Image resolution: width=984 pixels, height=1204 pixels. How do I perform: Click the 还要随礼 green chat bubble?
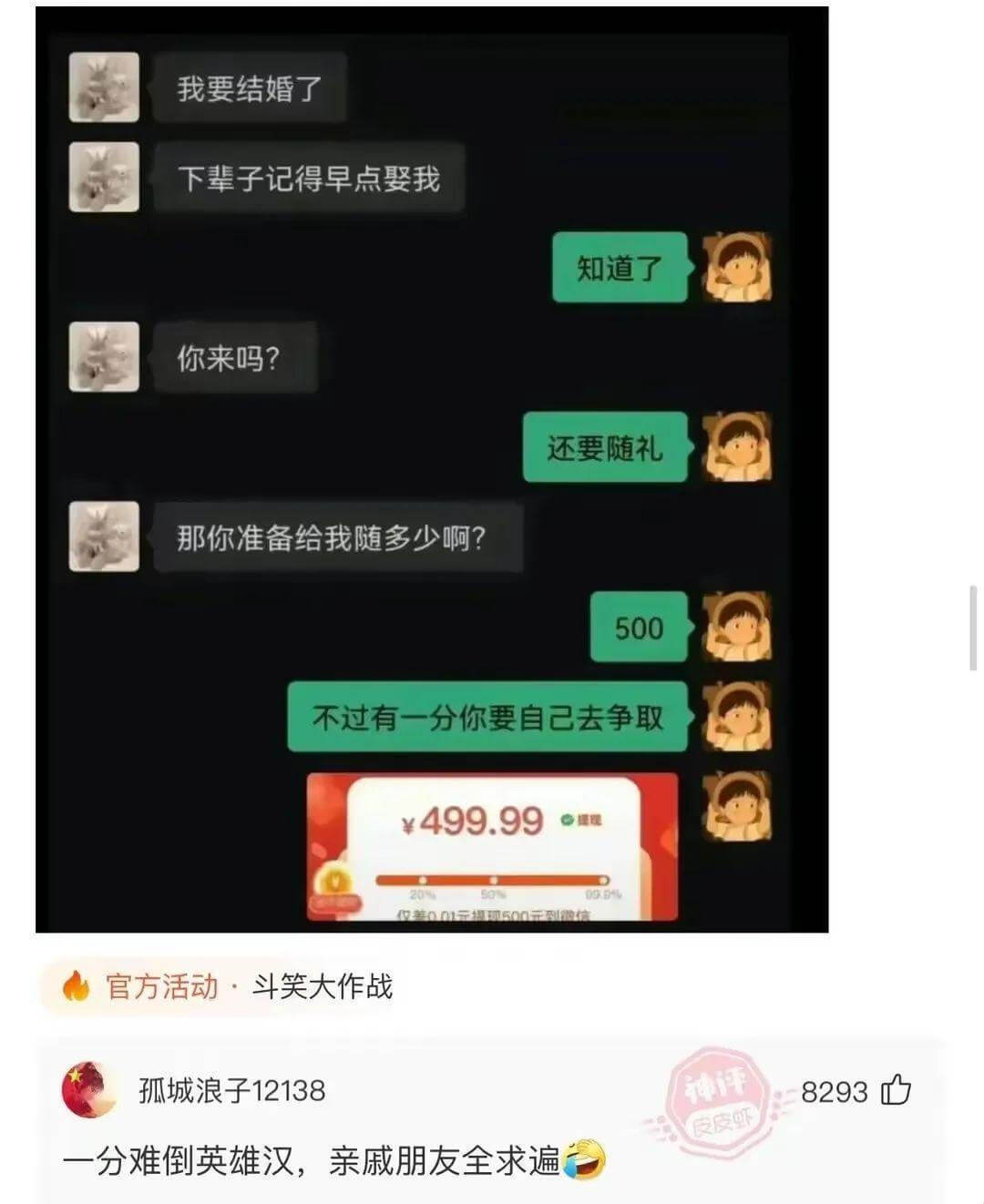coord(606,448)
